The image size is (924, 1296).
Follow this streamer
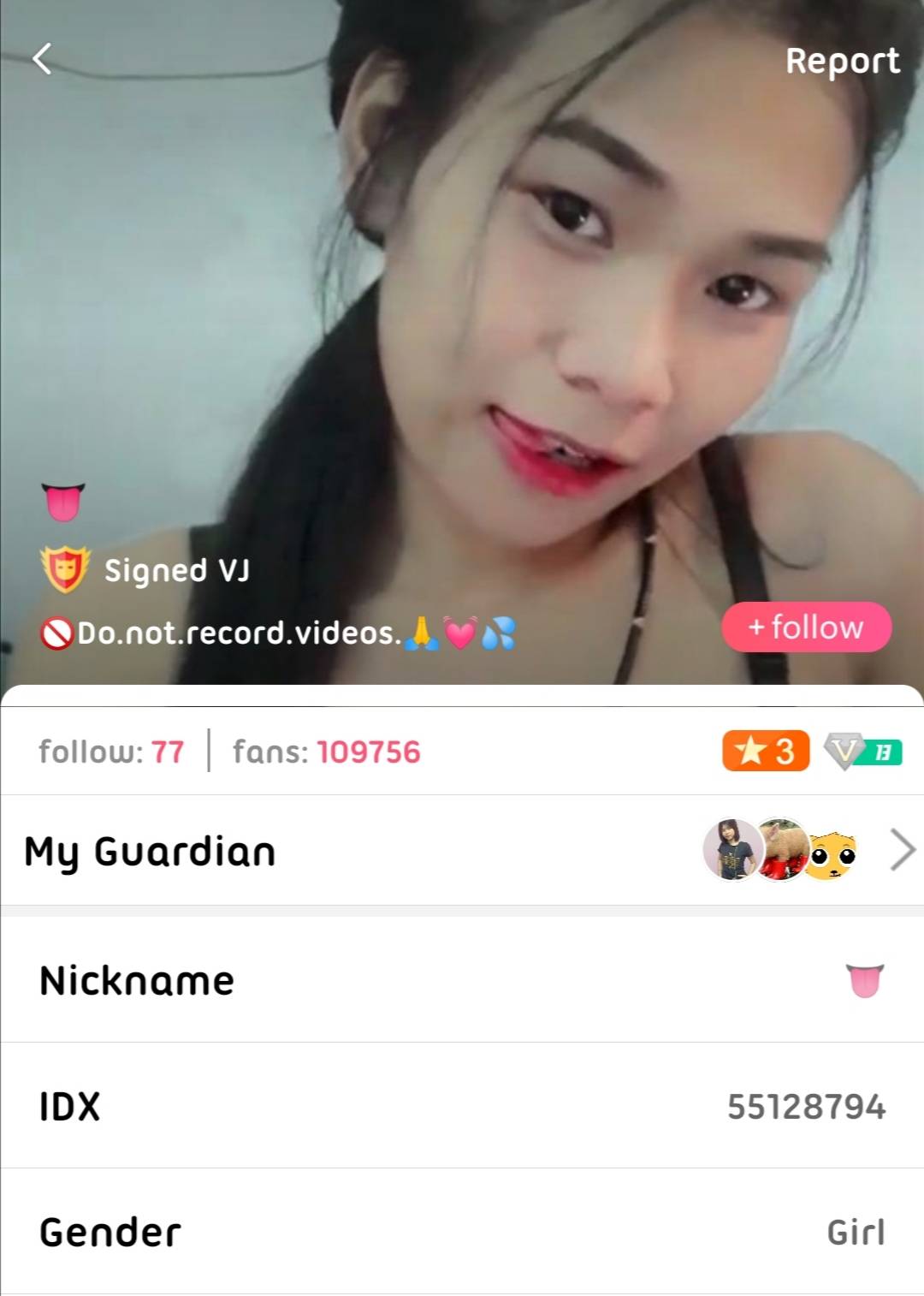(x=806, y=627)
